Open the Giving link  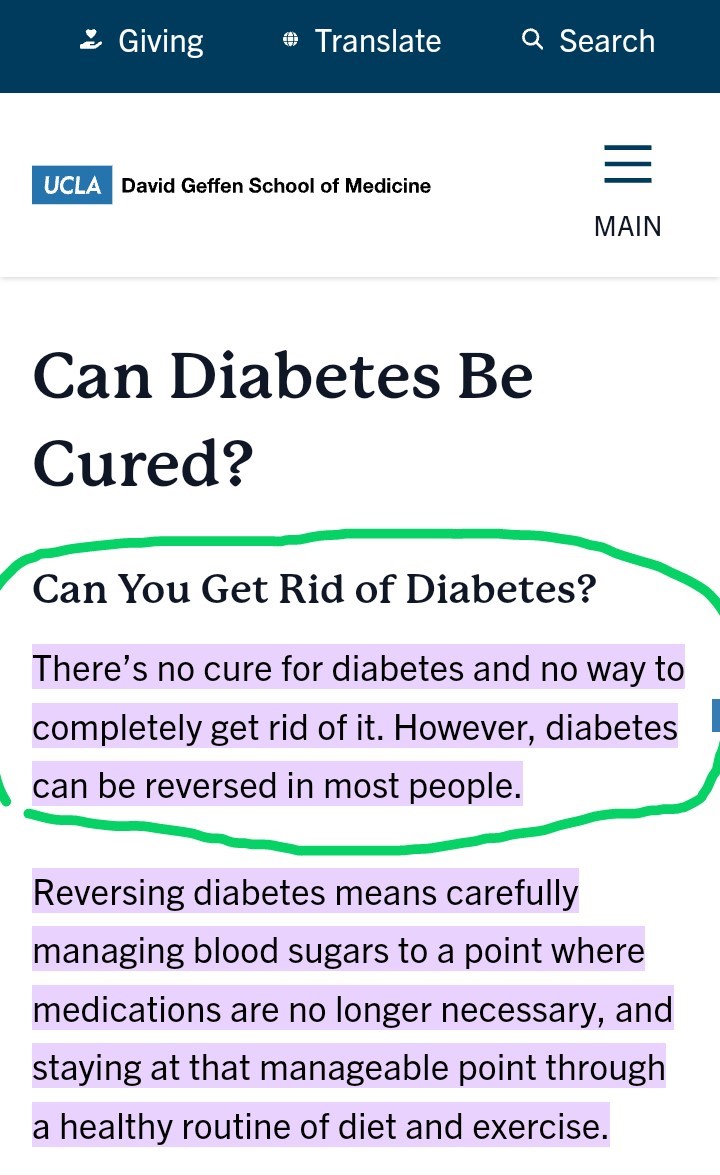[142, 41]
